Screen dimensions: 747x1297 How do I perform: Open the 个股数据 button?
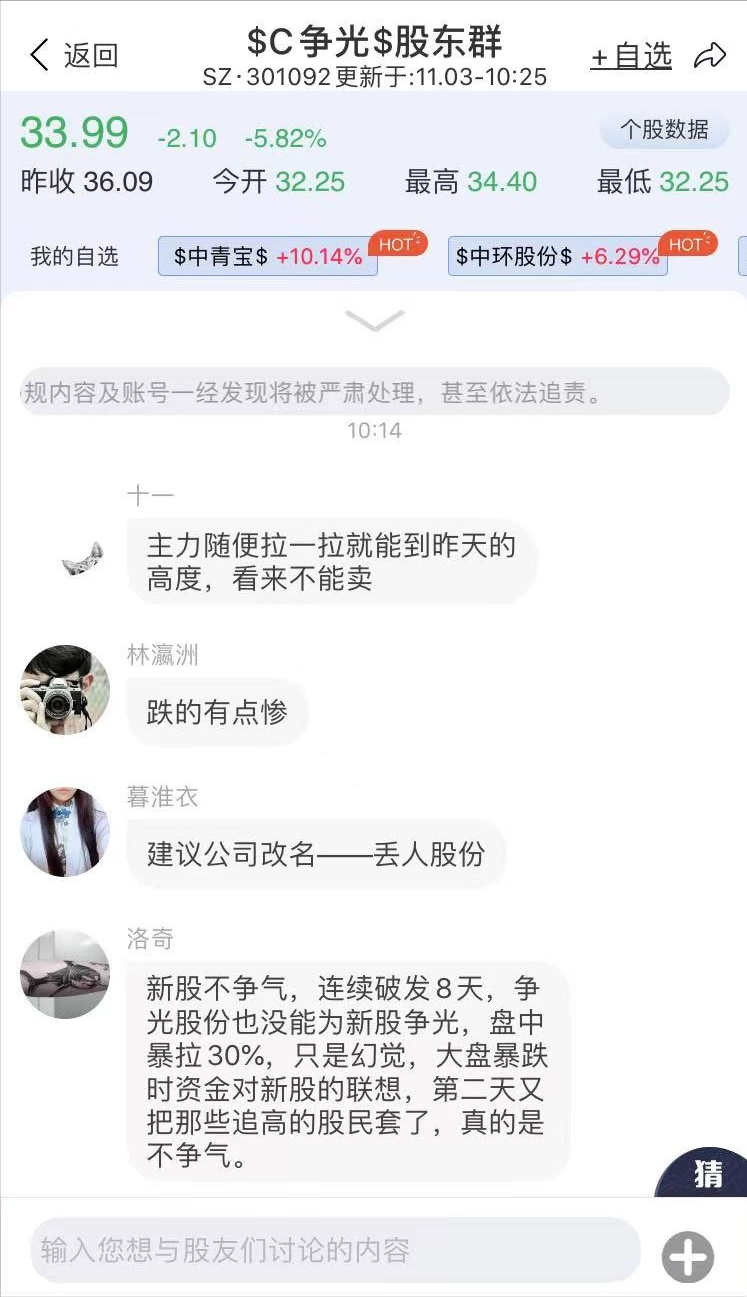(x=663, y=131)
